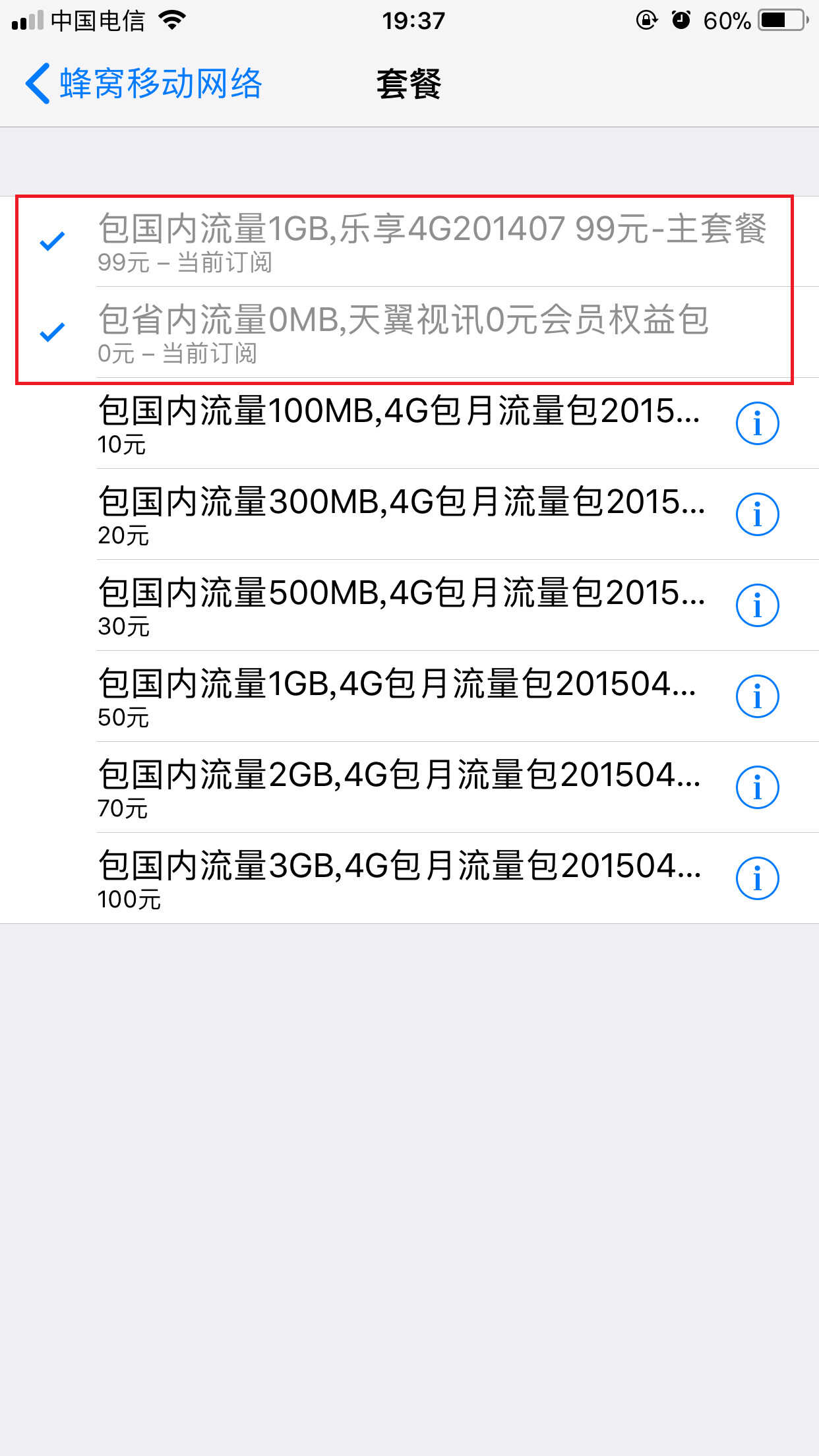Go back to 蜂窝移动网络
The height and width of the screenshot is (1456, 819).
coord(144,84)
